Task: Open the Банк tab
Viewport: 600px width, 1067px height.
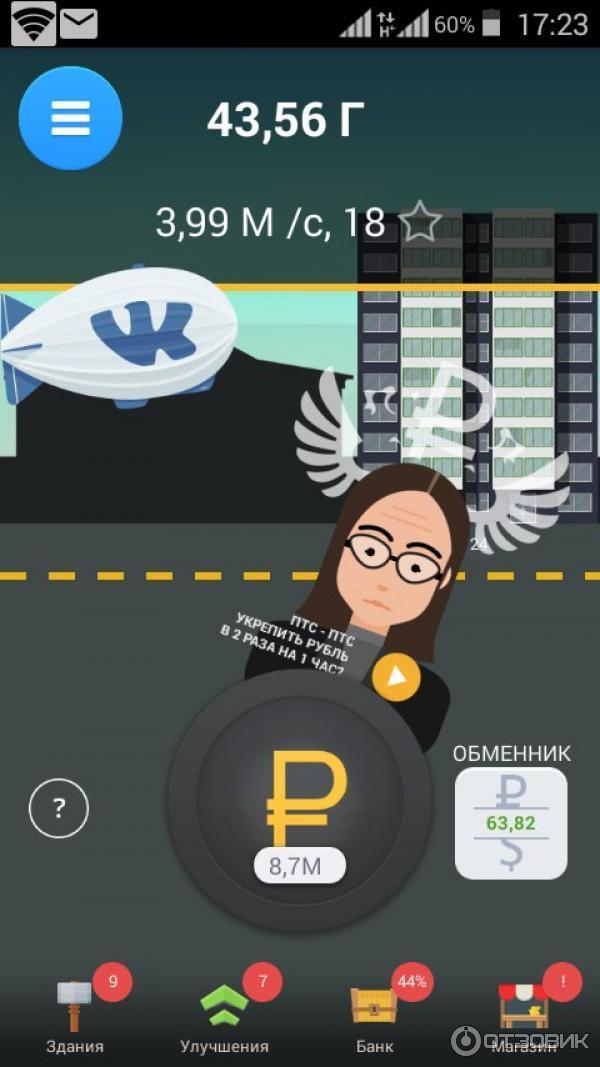Action: (375, 1015)
